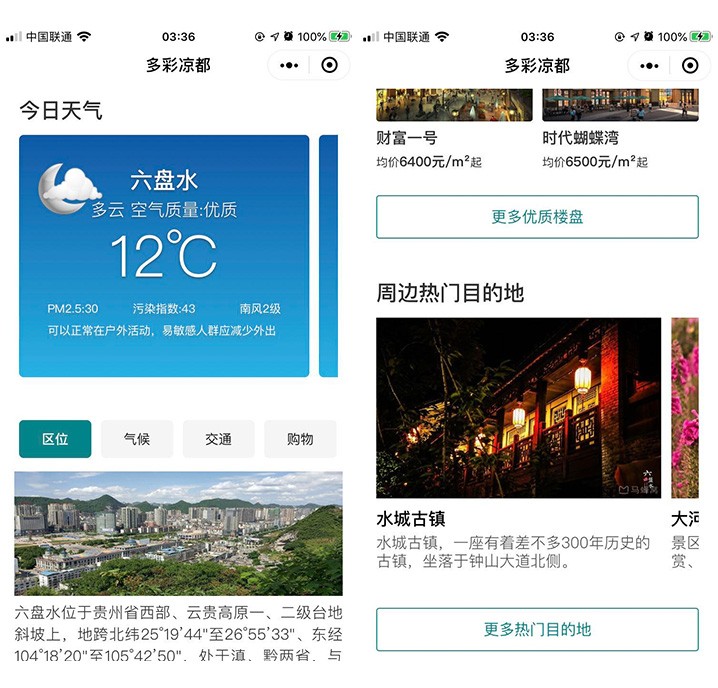Switch to the 交通 tab
This screenshot has width=718, height=688.
(x=218, y=439)
